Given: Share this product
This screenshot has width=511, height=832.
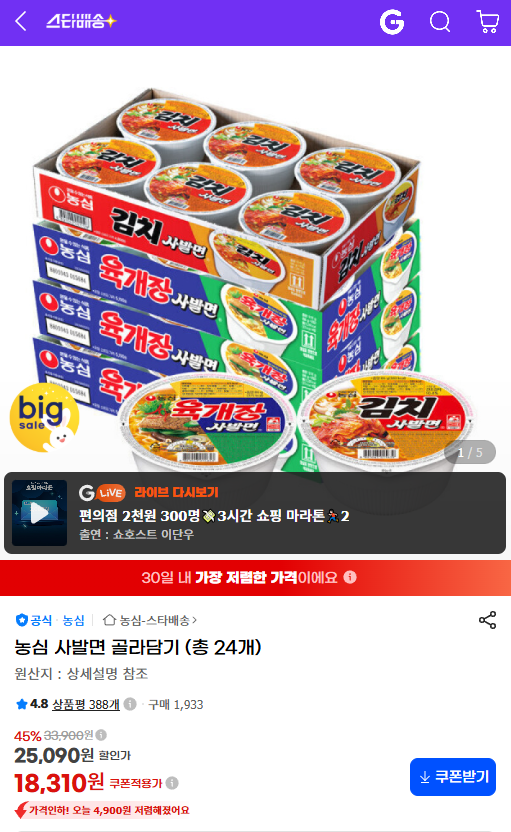Looking at the screenshot, I should pyautogui.click(x=487, y=620).
